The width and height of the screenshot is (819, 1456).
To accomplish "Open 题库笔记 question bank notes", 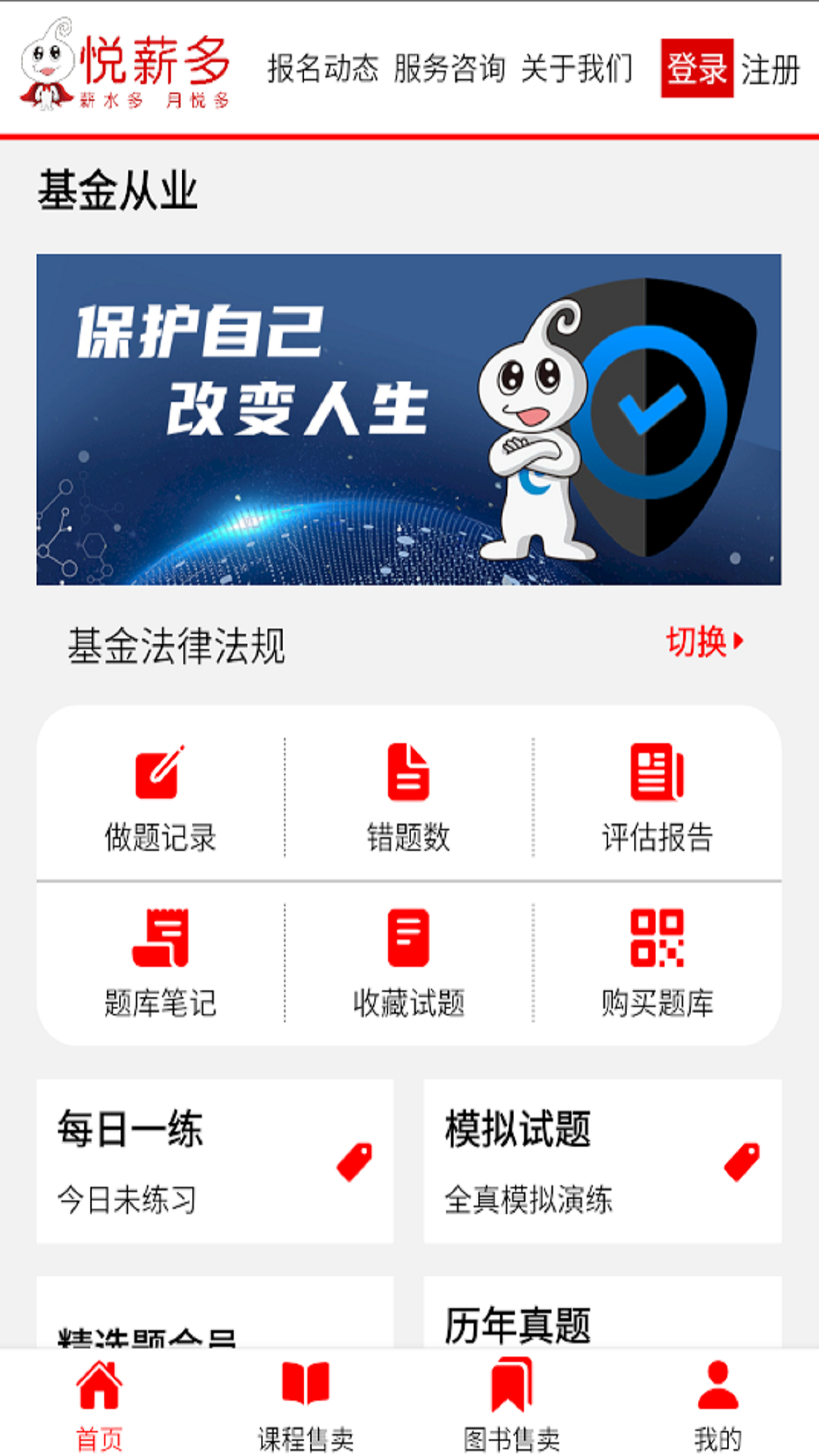I will [160, 963].
